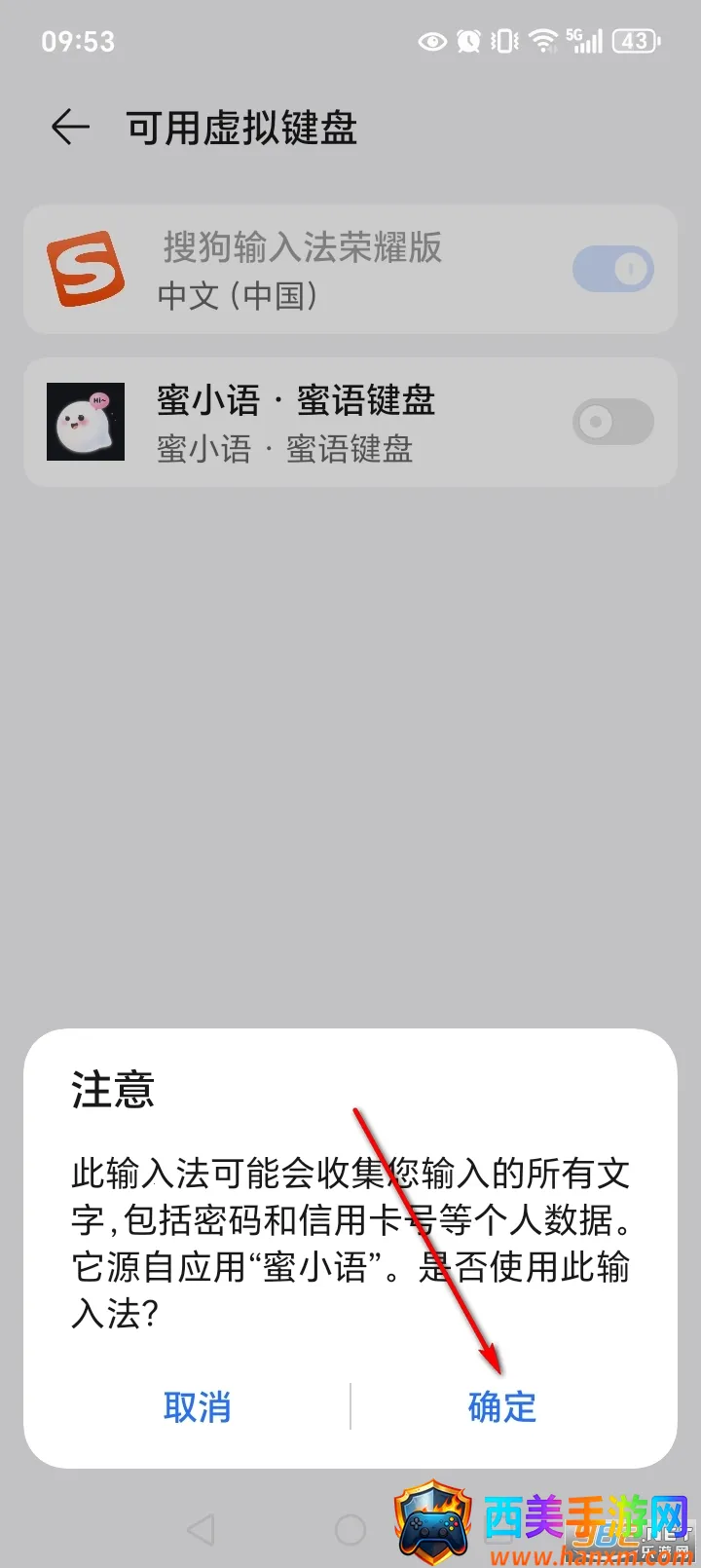This screenshot has width=701, height=1568.
Task: Tap the 5G signal strength icon
Action: click(x=584, y=41)
